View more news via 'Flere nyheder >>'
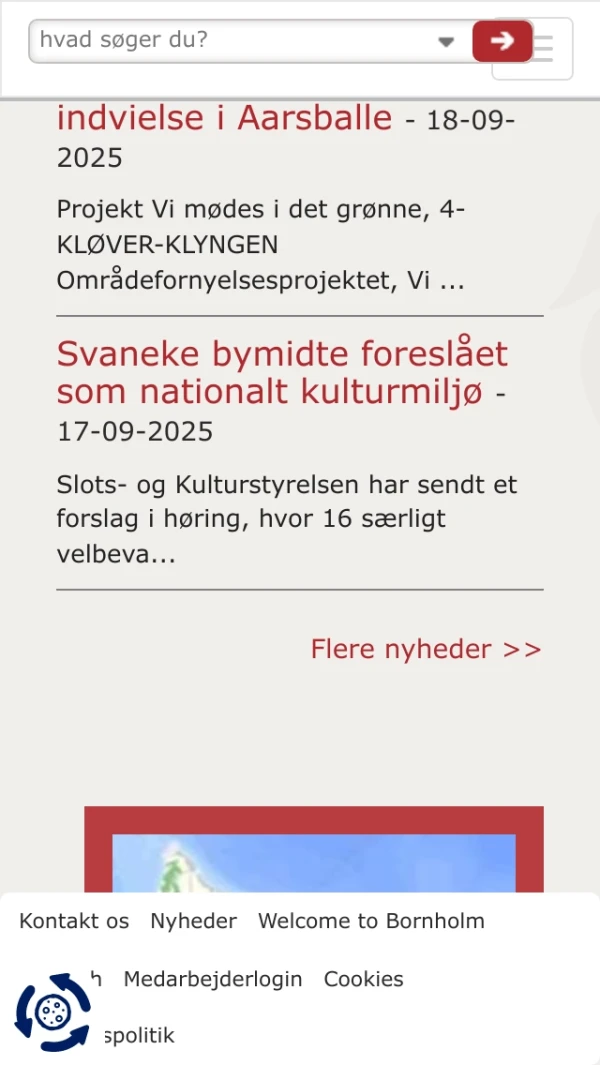This screenshot has height=1065, width=600. click(x=426, y=649)
